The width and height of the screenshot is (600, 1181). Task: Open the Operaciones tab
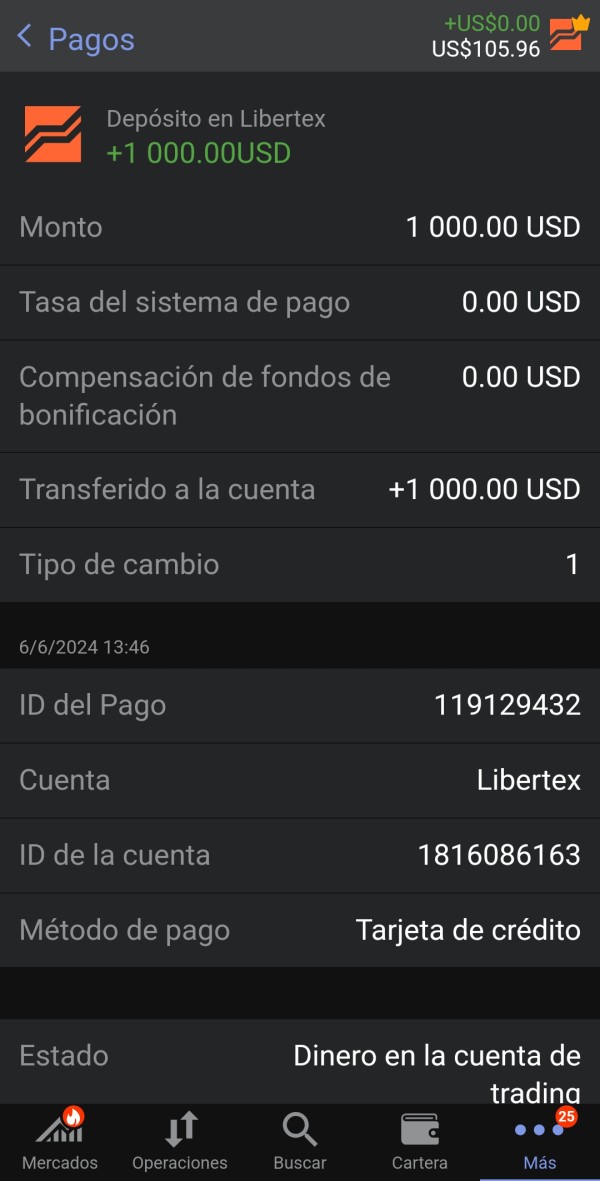pyautogui.click(x=180, y=1140)
